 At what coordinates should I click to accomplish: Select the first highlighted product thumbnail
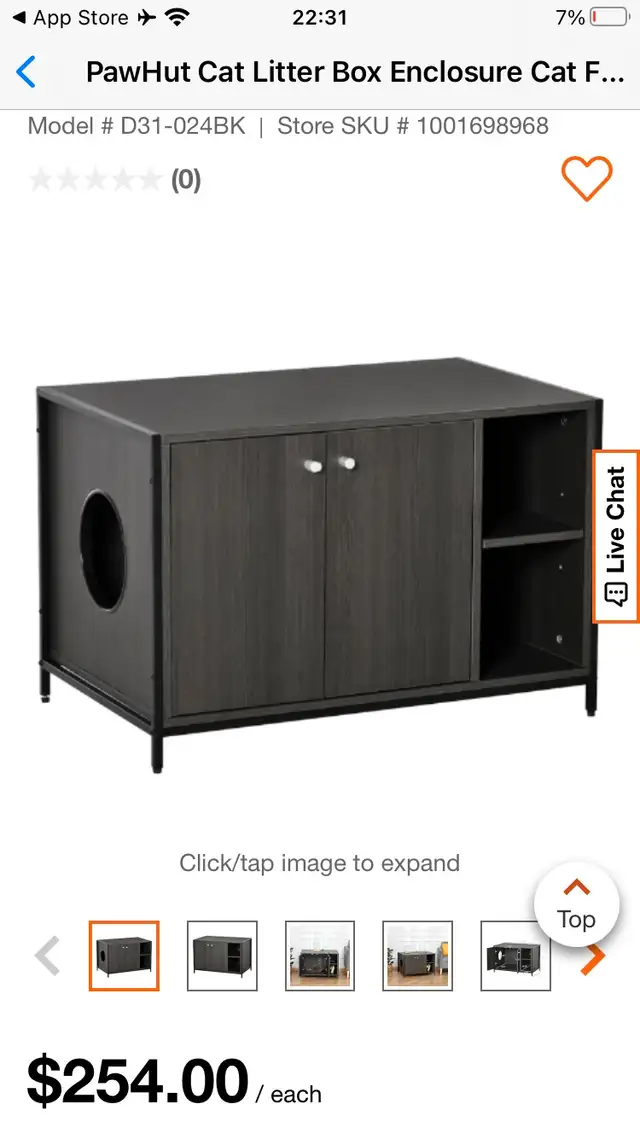tap(124, 956)
